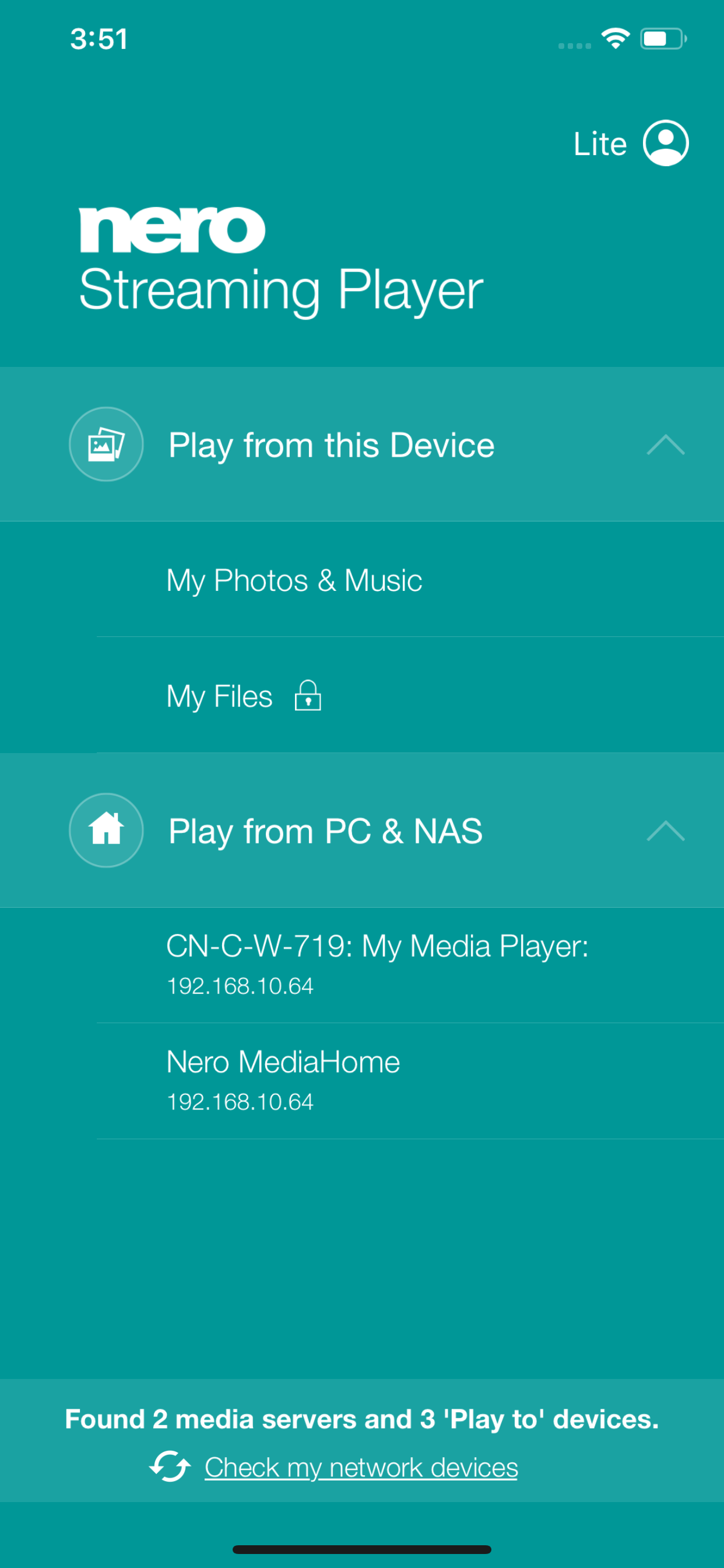Tap the Check my network devices link
724x1568 pixels.
pos(361,1467)
